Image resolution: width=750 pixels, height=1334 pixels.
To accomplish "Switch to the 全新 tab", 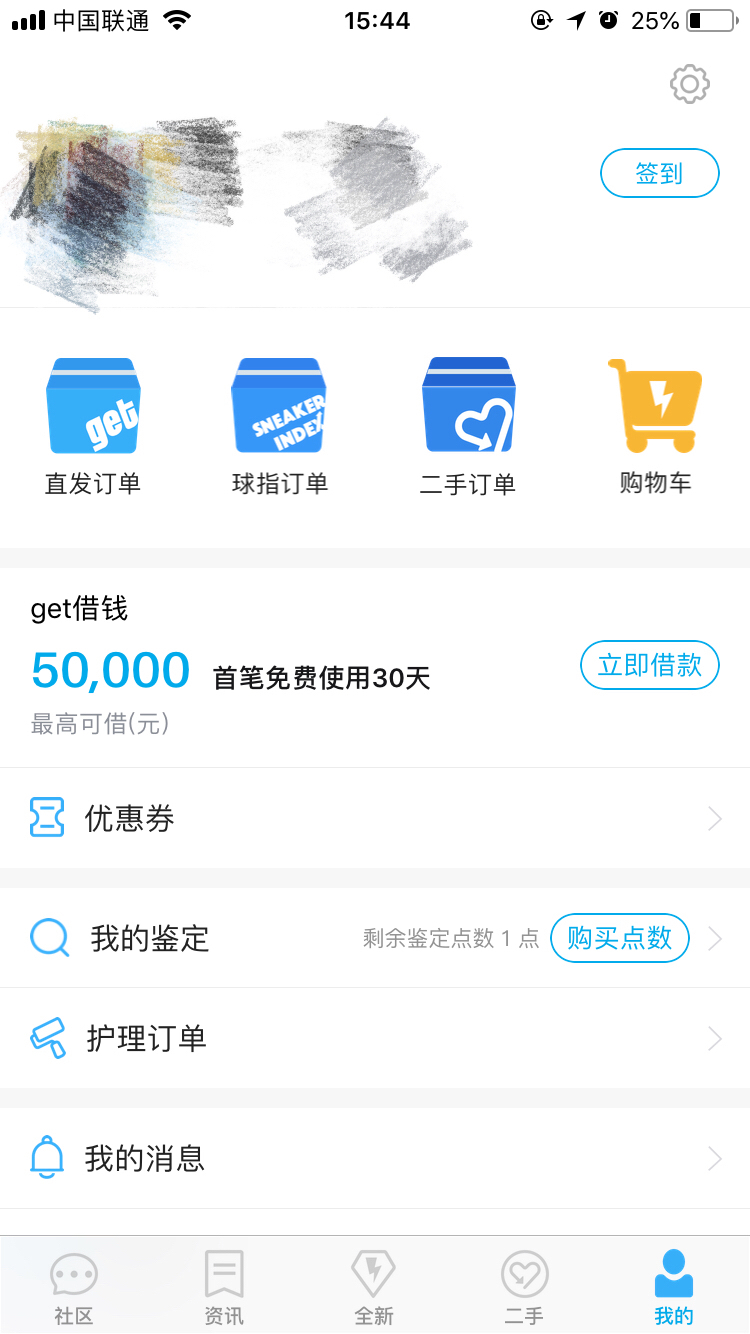I will tap(374, 1288).
